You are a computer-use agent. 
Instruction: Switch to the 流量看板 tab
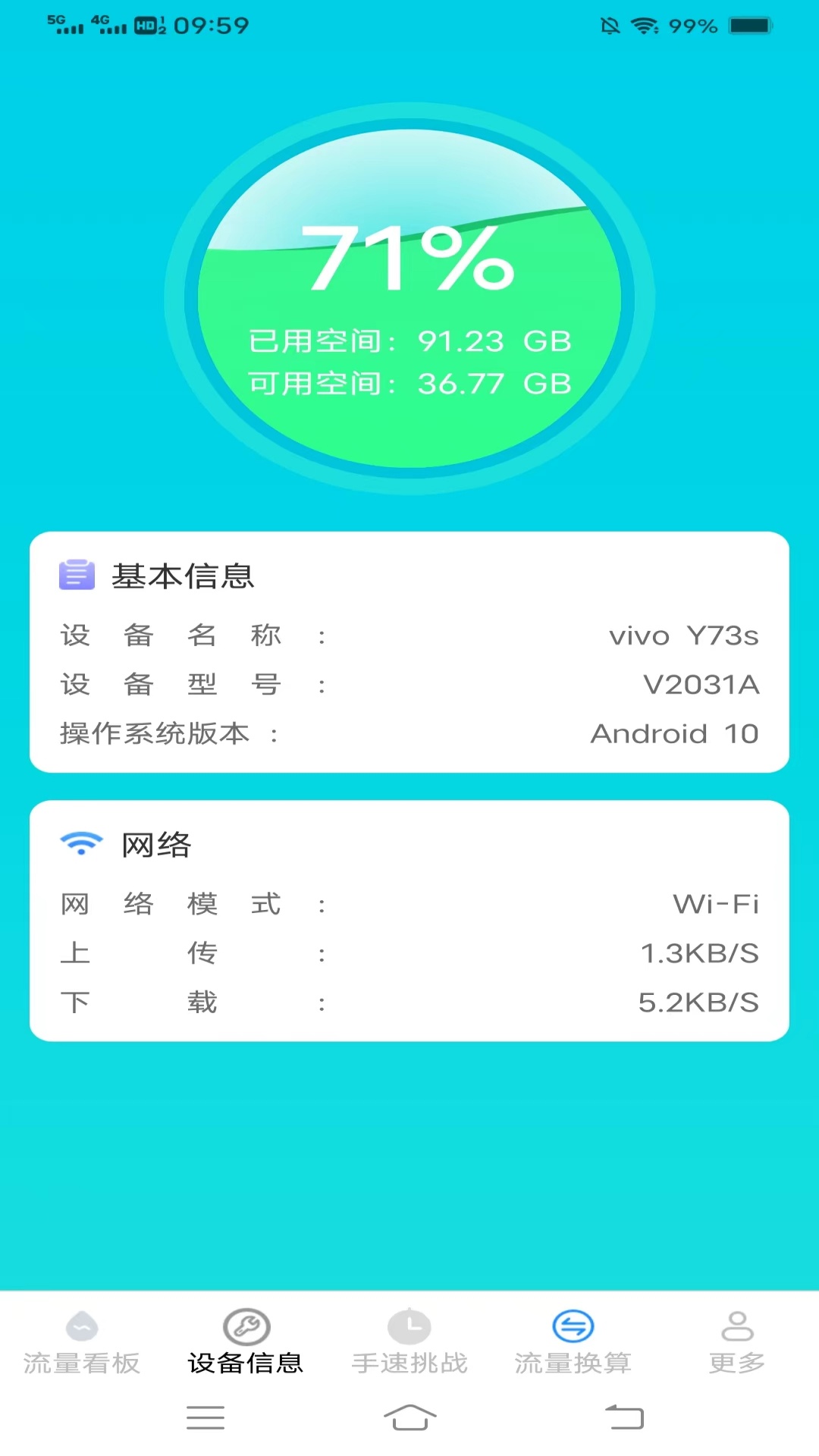point(82,1342)
